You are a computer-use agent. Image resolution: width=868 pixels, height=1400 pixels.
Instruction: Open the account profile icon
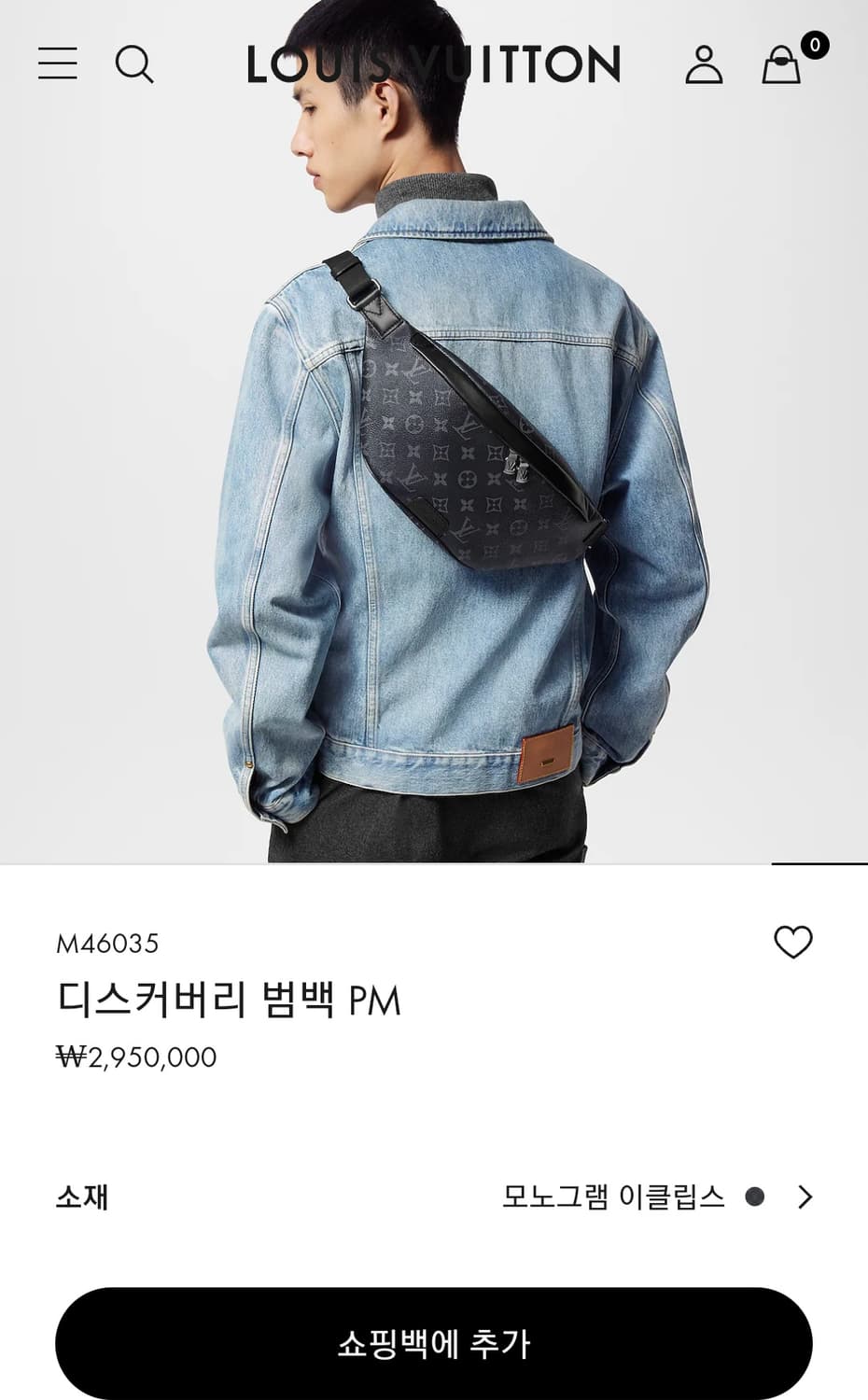pyautogui.click(x=705, y=65)
